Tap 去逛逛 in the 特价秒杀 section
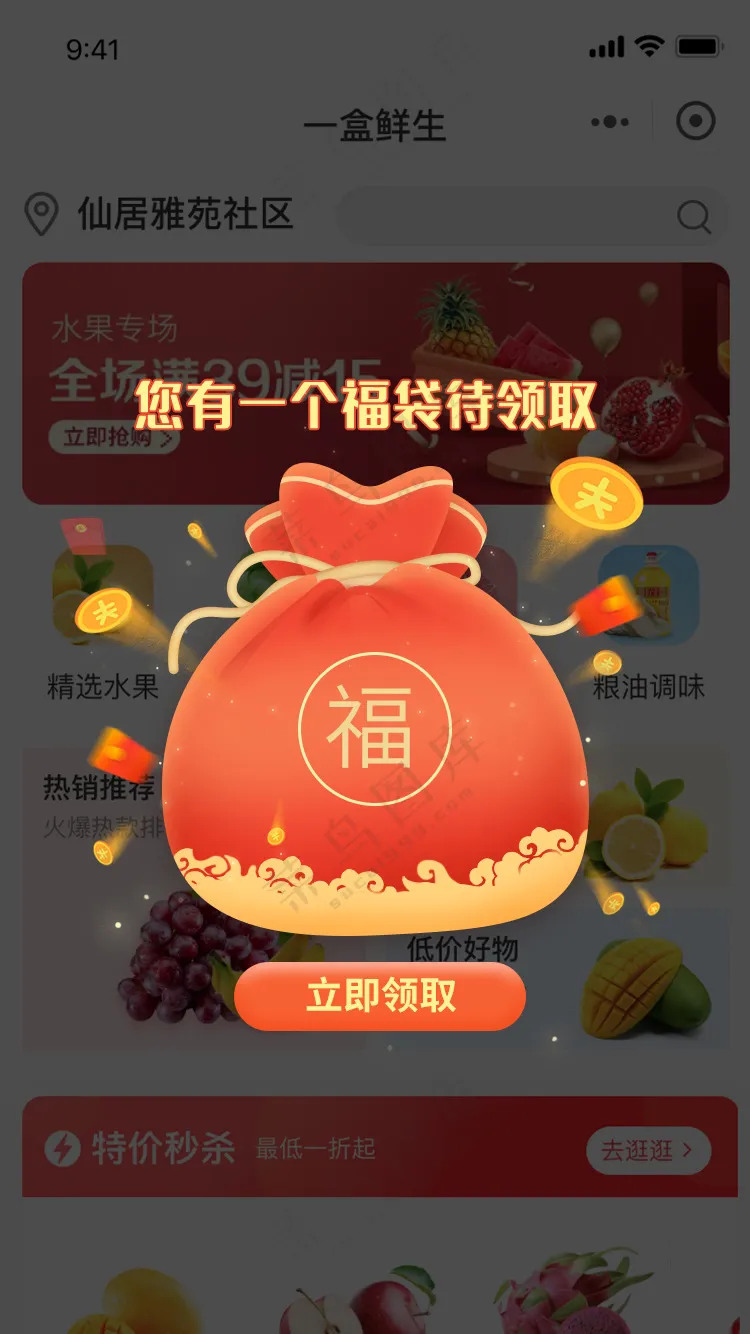 coord(648,1150)
